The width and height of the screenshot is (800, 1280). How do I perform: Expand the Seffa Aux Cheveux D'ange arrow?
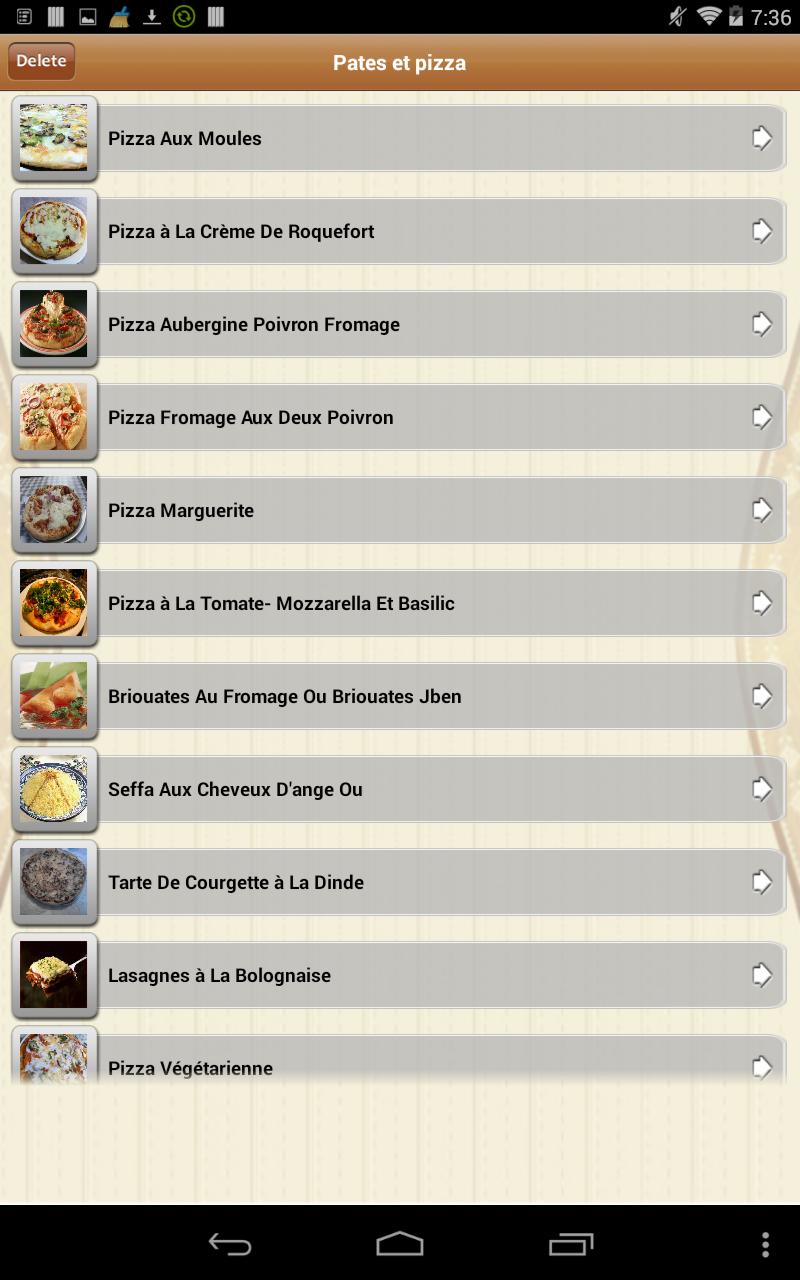(x=762, y=789)
